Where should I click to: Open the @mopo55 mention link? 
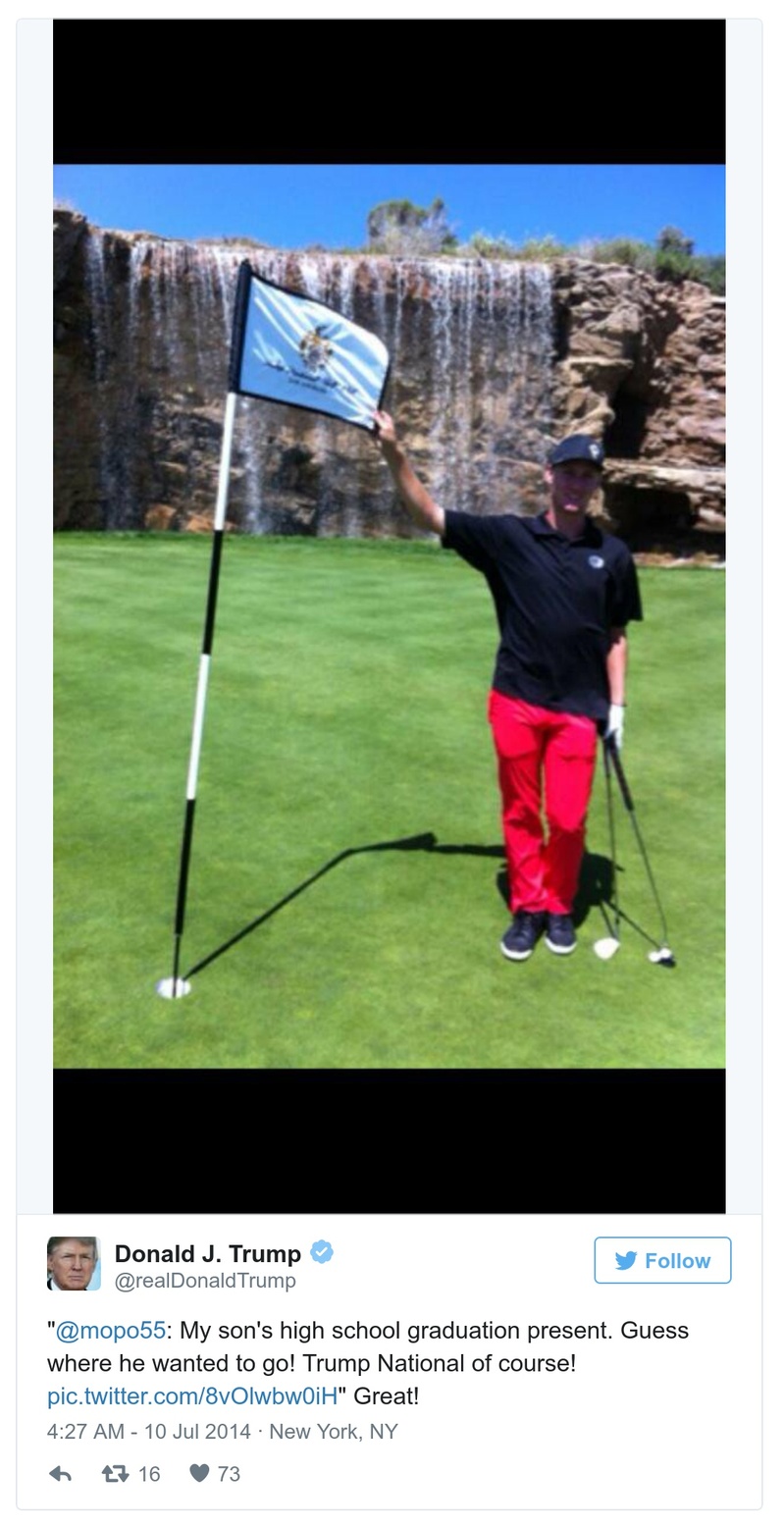click(x=110, y=1331)
